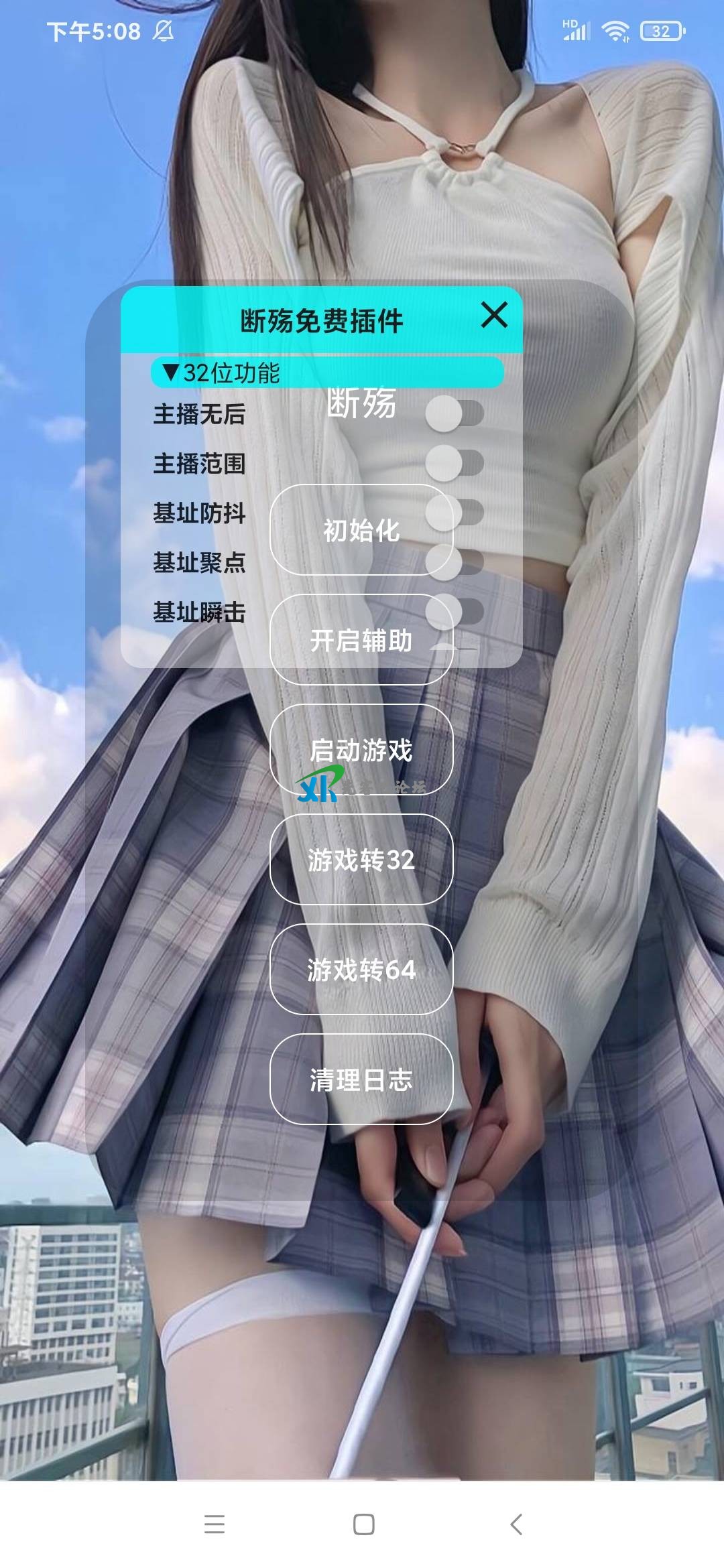Select 游戏转32 button
The width and height of the screenshot is (724, 1568).
pyautogui.click(x=361, y=860)
